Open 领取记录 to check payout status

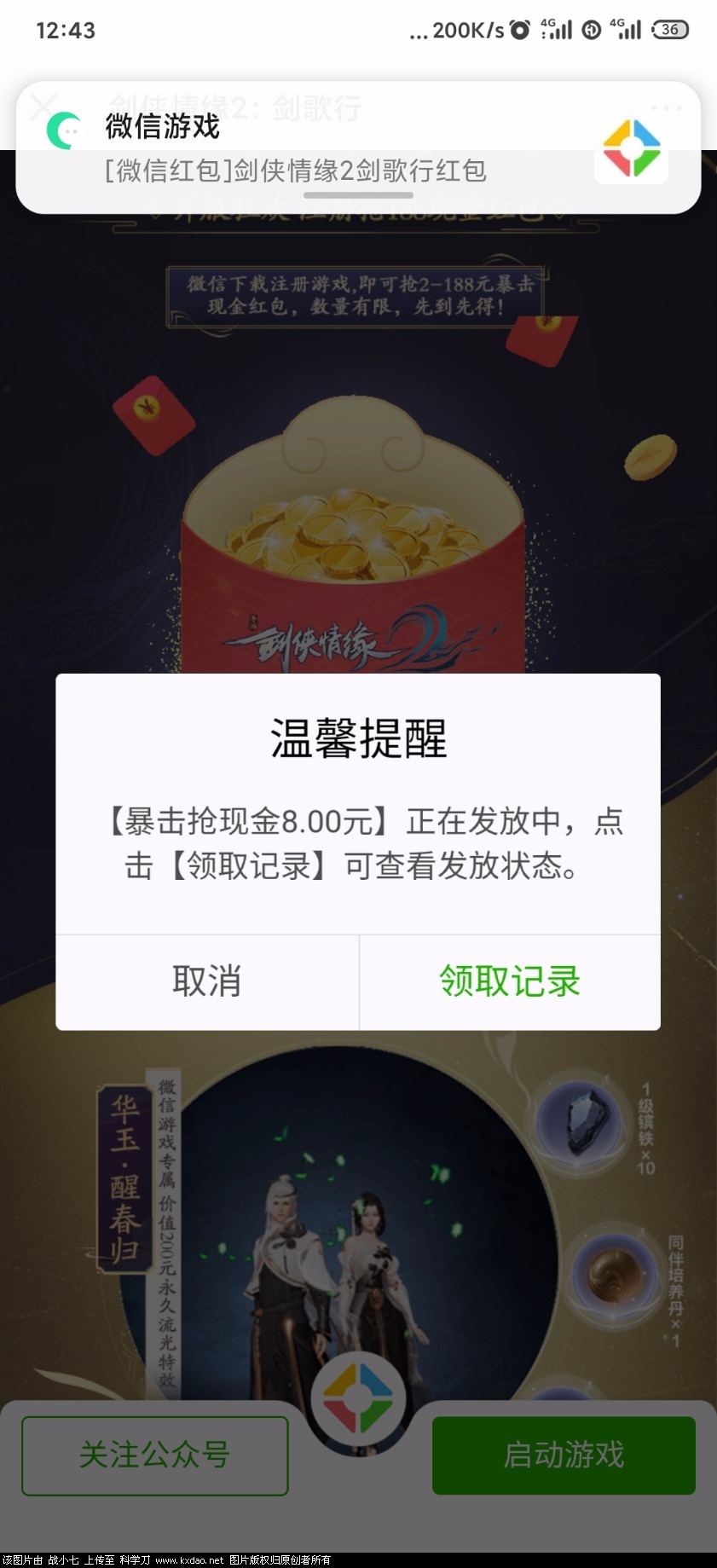click(509, 982)
